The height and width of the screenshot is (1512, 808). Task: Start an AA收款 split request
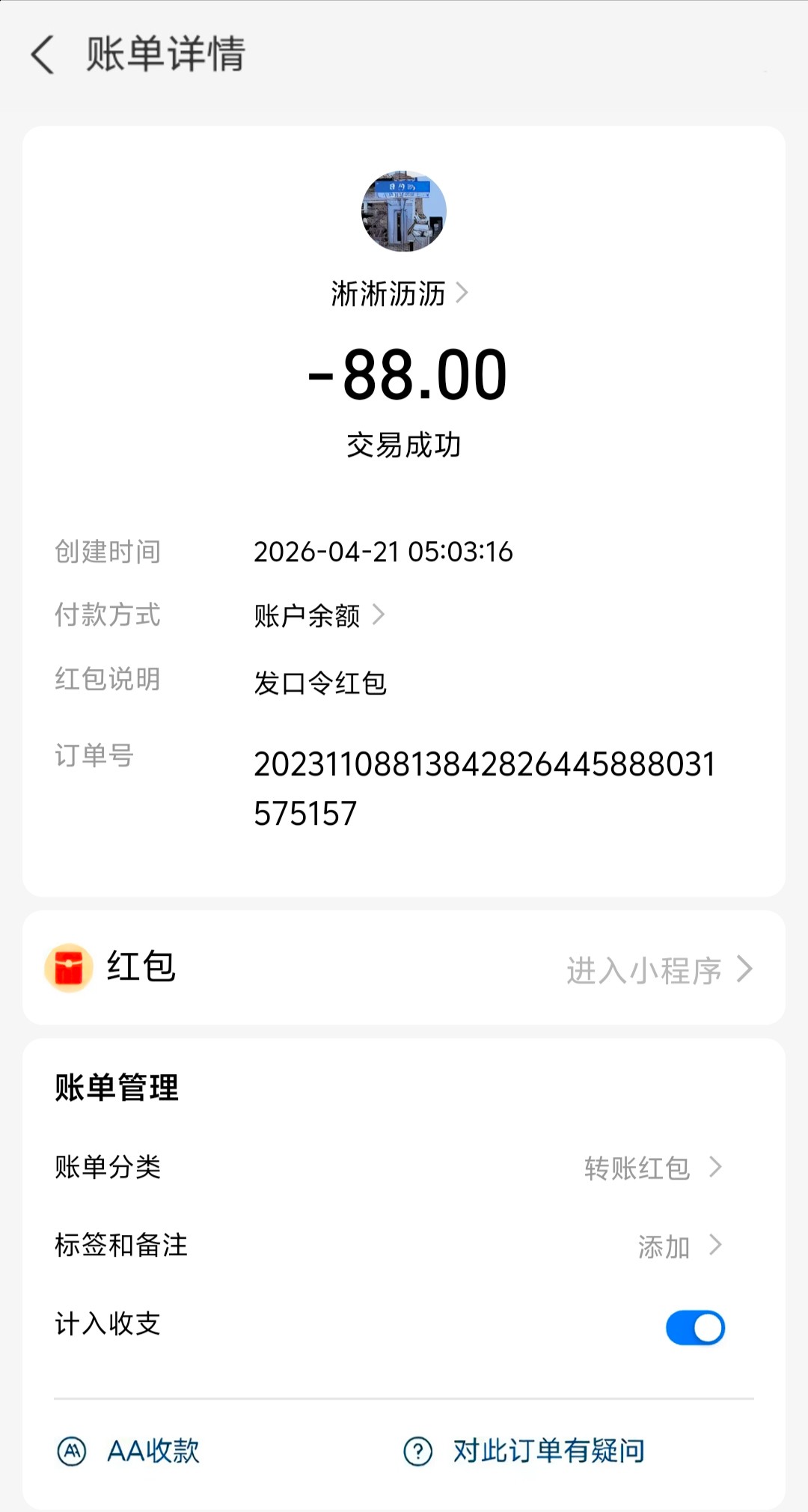click(129, 1451)
